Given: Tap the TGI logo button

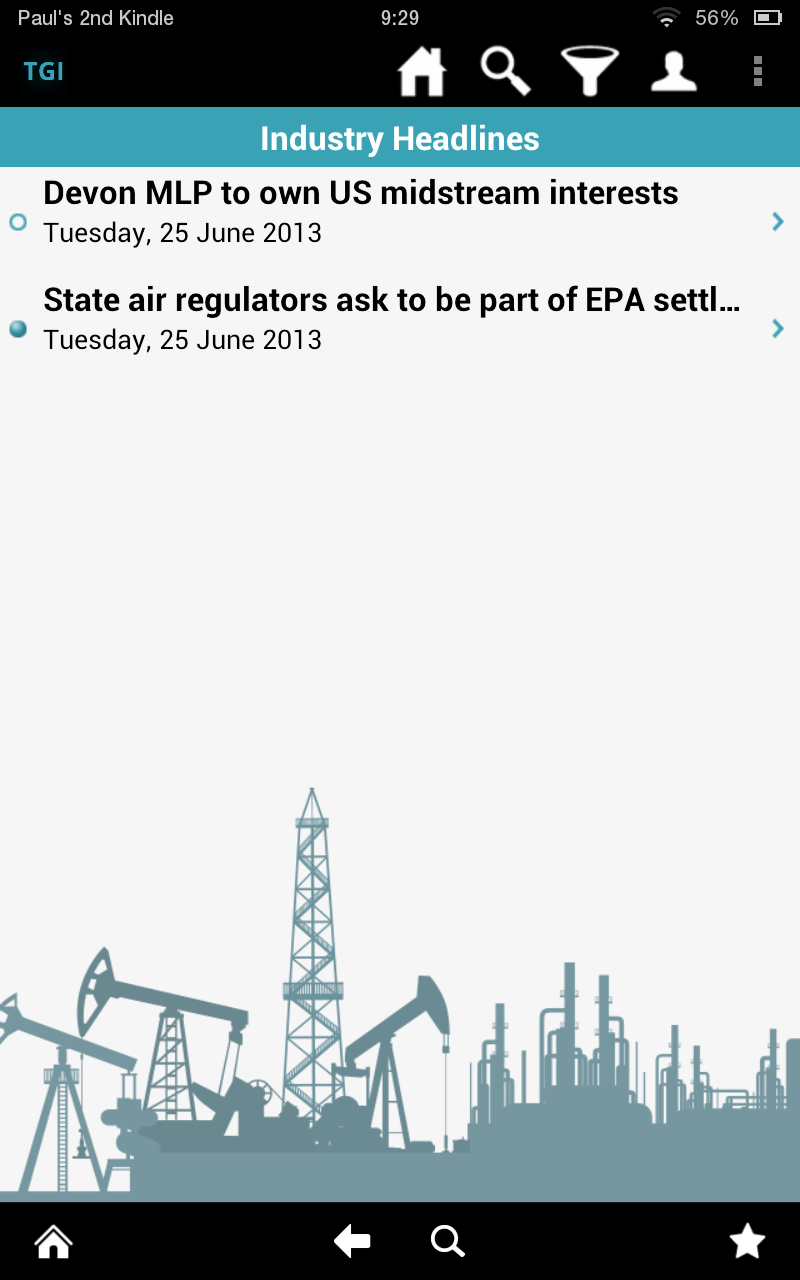Looking at the screenshot, I should [44, 72].
